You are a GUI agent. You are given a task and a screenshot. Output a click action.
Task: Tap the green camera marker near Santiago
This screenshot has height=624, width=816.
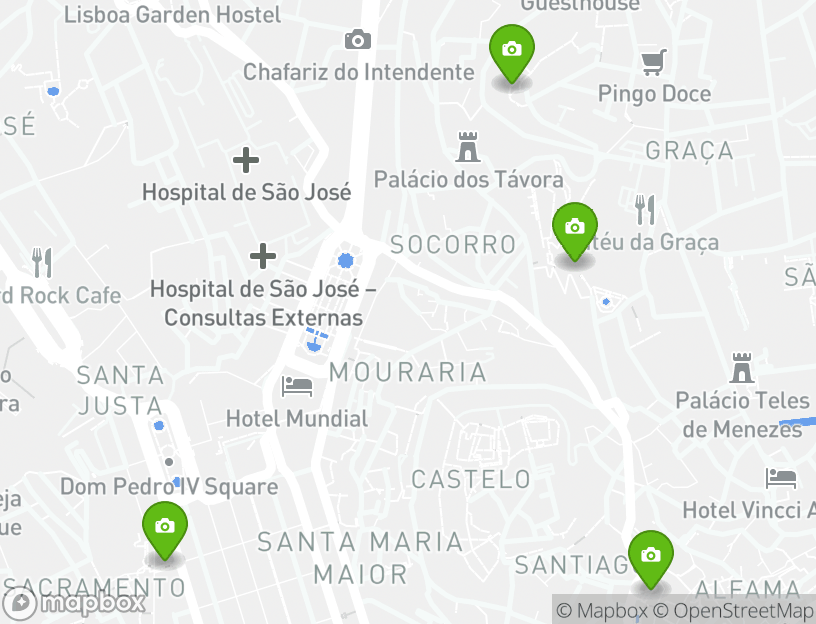tap(650, 557)
